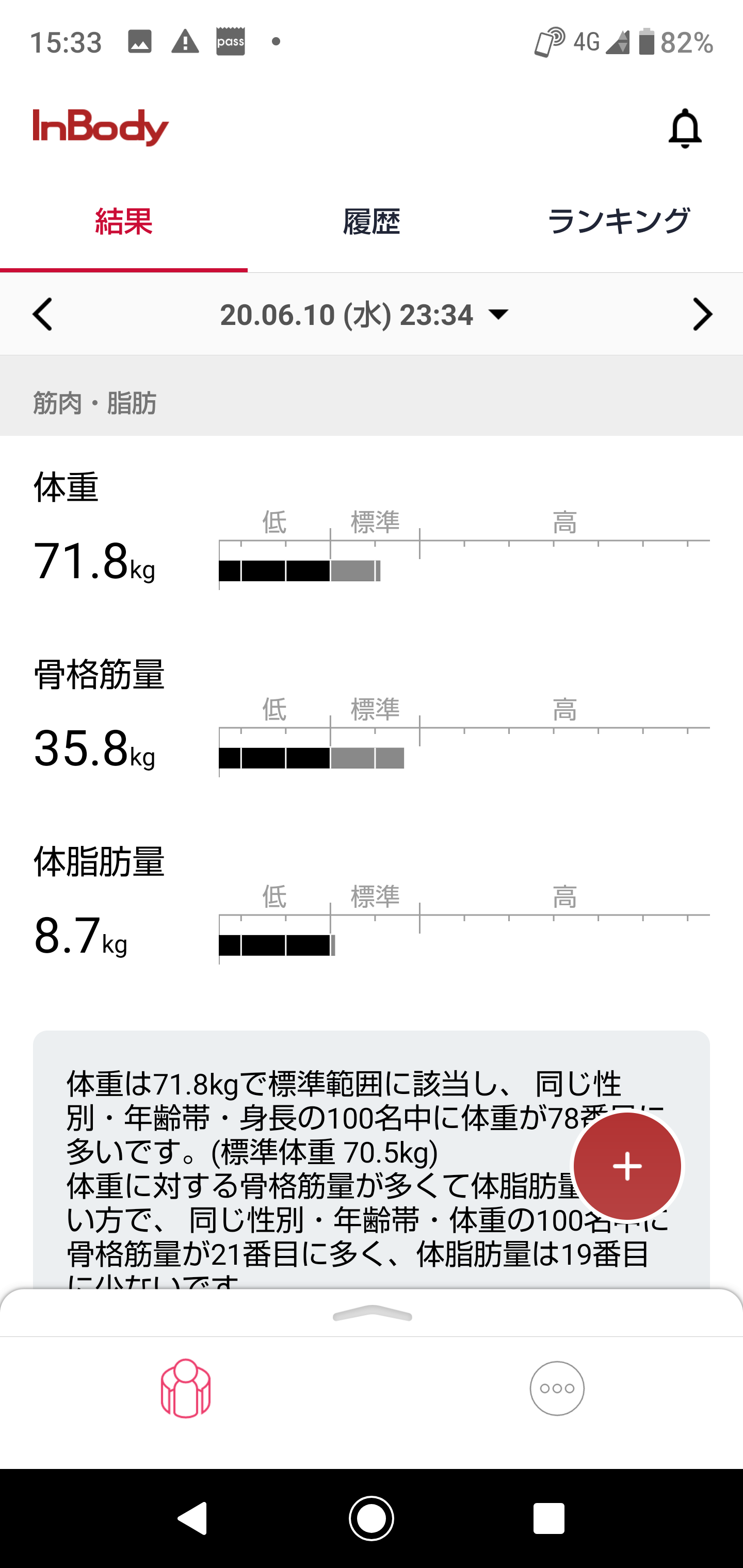Select the 結果 tab
Viewport: 743px width, 1568px height.
pos(124,222)
